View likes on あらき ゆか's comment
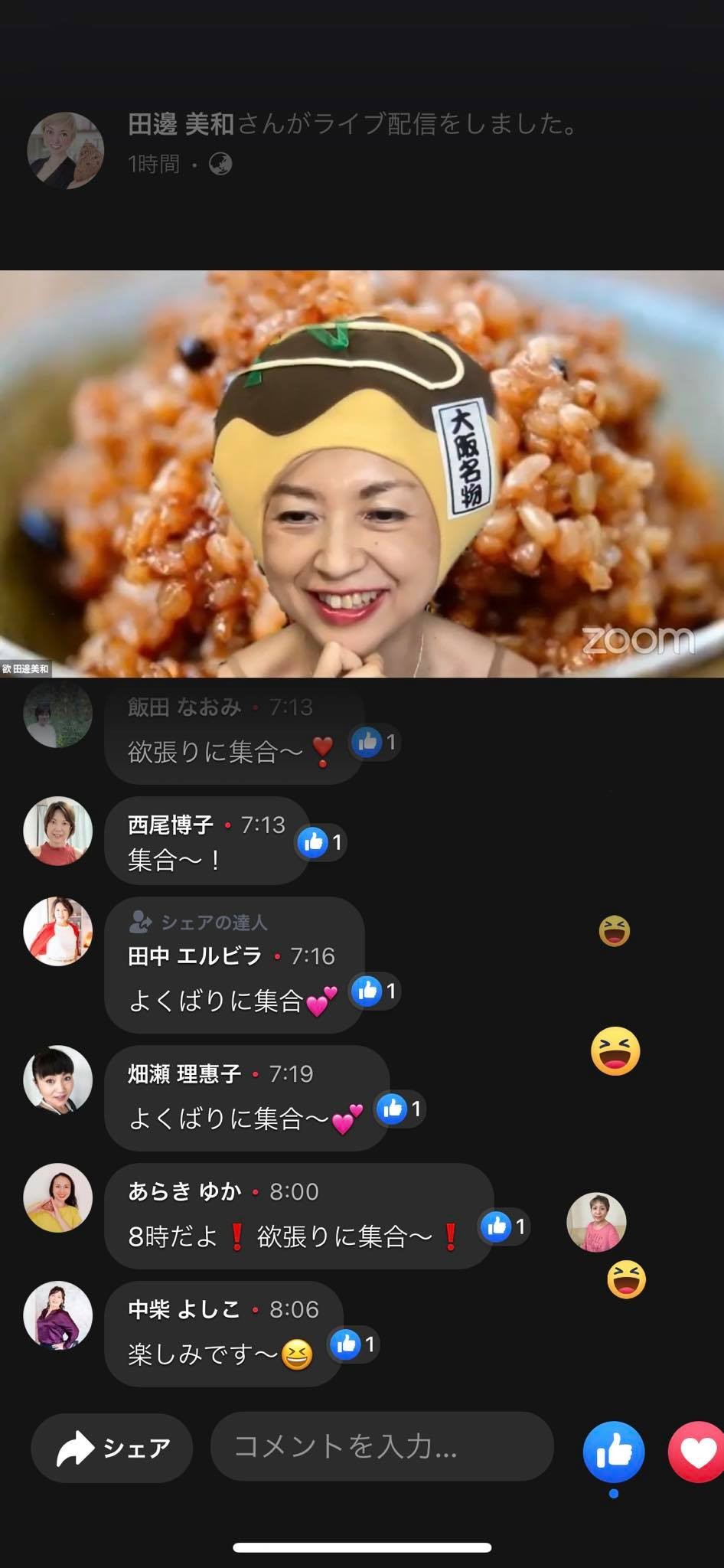 point(504,1227)
